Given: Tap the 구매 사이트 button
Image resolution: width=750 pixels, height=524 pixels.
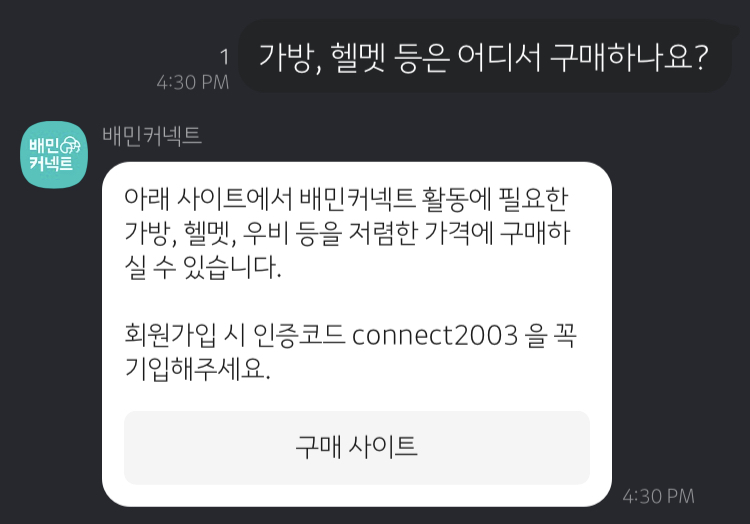Looking at the screenshot, I should 356,447.
